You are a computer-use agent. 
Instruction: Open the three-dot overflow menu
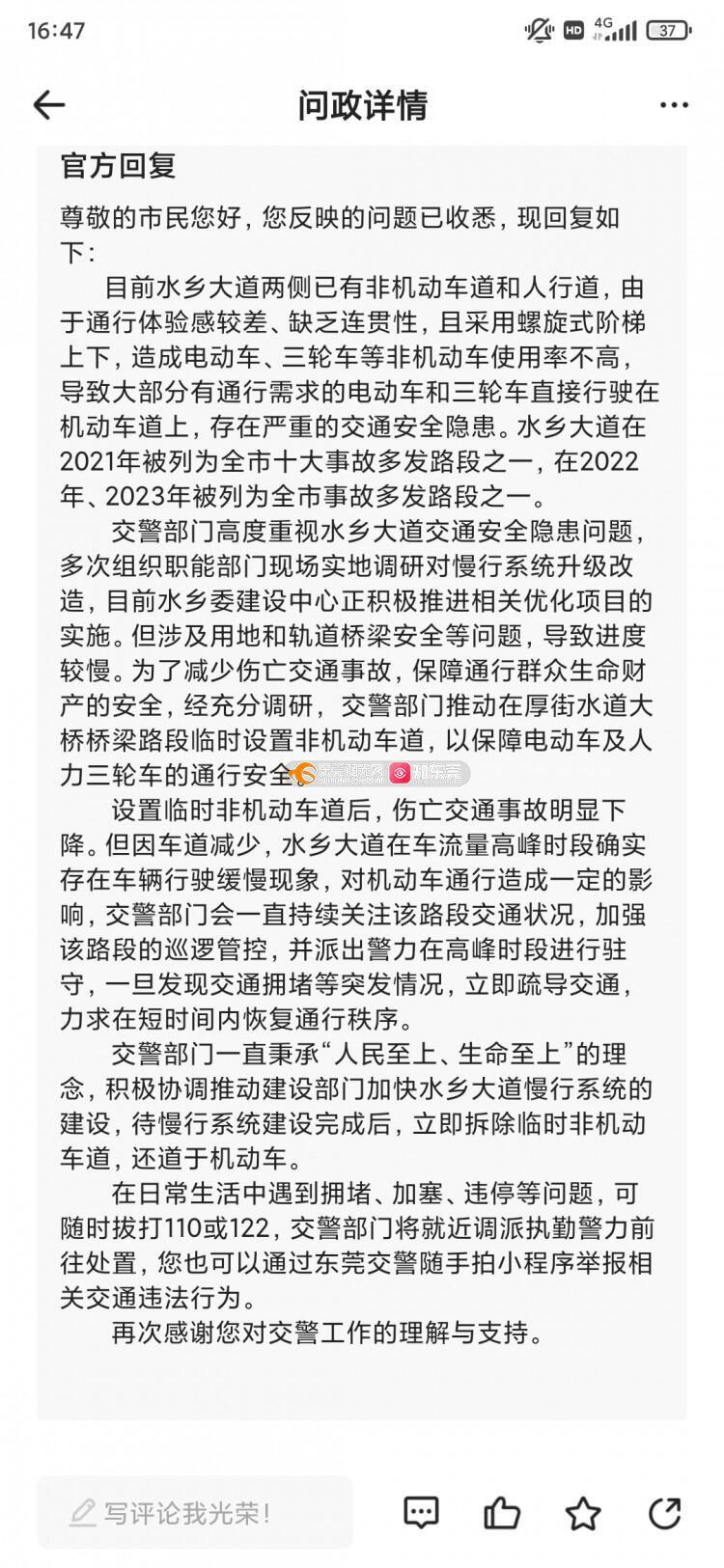(674, 105)
